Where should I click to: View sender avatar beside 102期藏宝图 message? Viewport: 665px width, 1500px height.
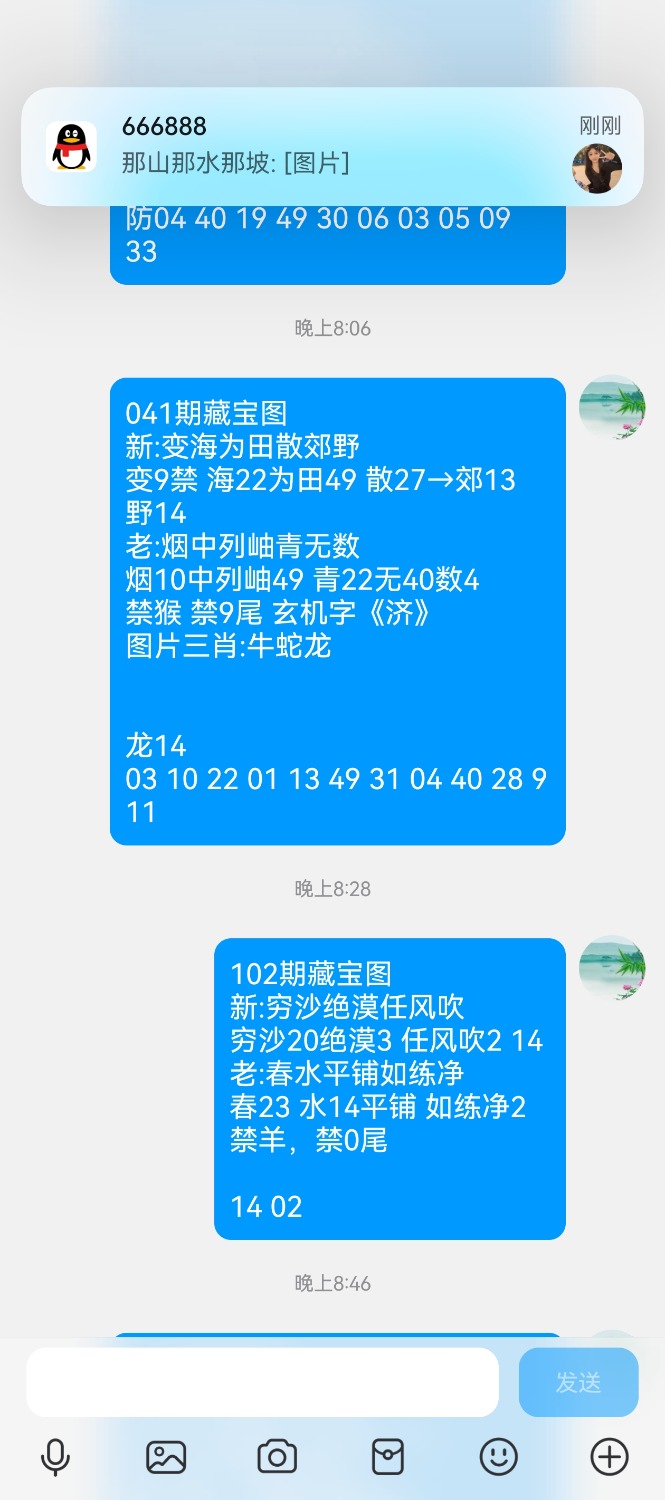[612, 968]
